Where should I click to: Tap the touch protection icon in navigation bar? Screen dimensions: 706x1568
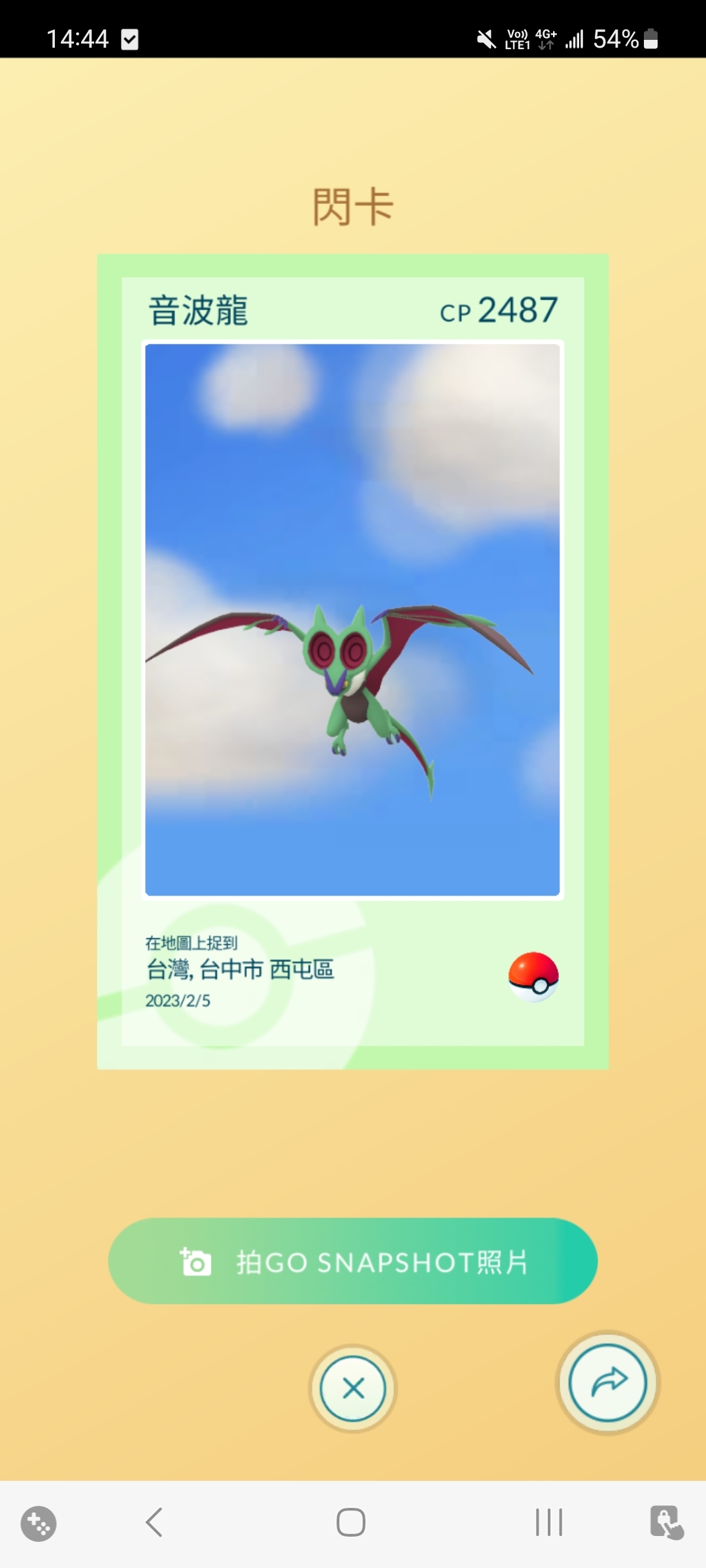click(x=666, y=1522)
